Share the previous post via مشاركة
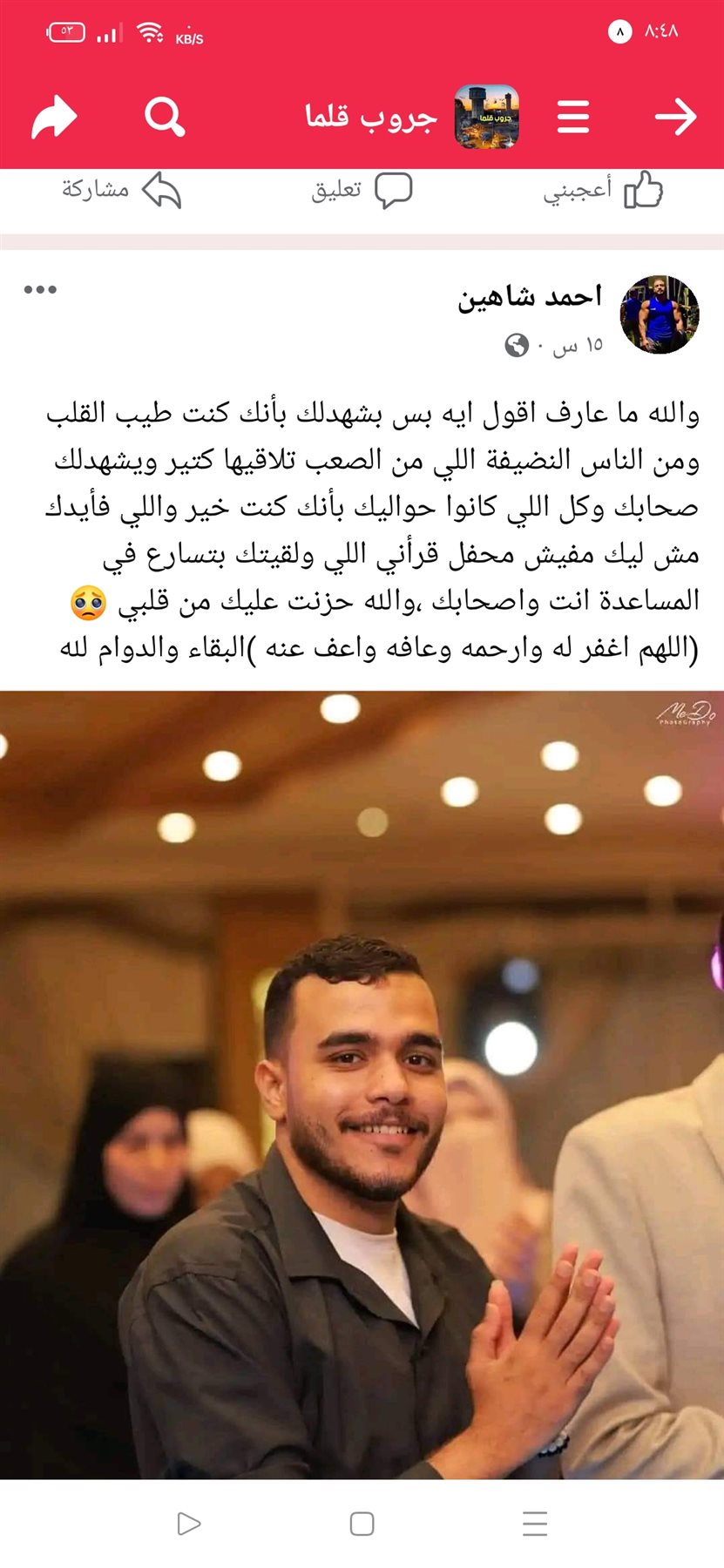The height and width of the screenshot is (1568, 724). (x=121, y=190)
